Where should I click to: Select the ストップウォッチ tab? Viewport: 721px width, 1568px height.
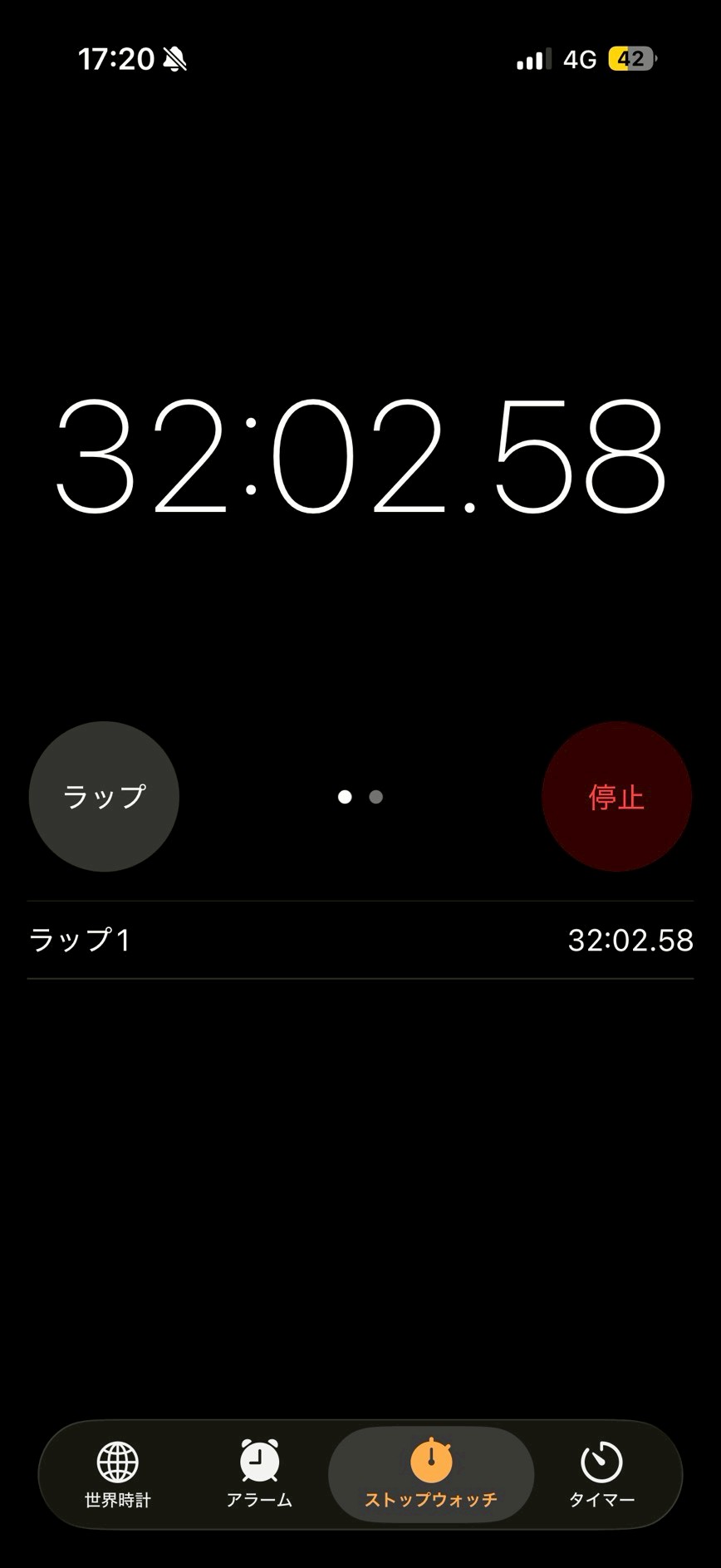click(430, 1474)
